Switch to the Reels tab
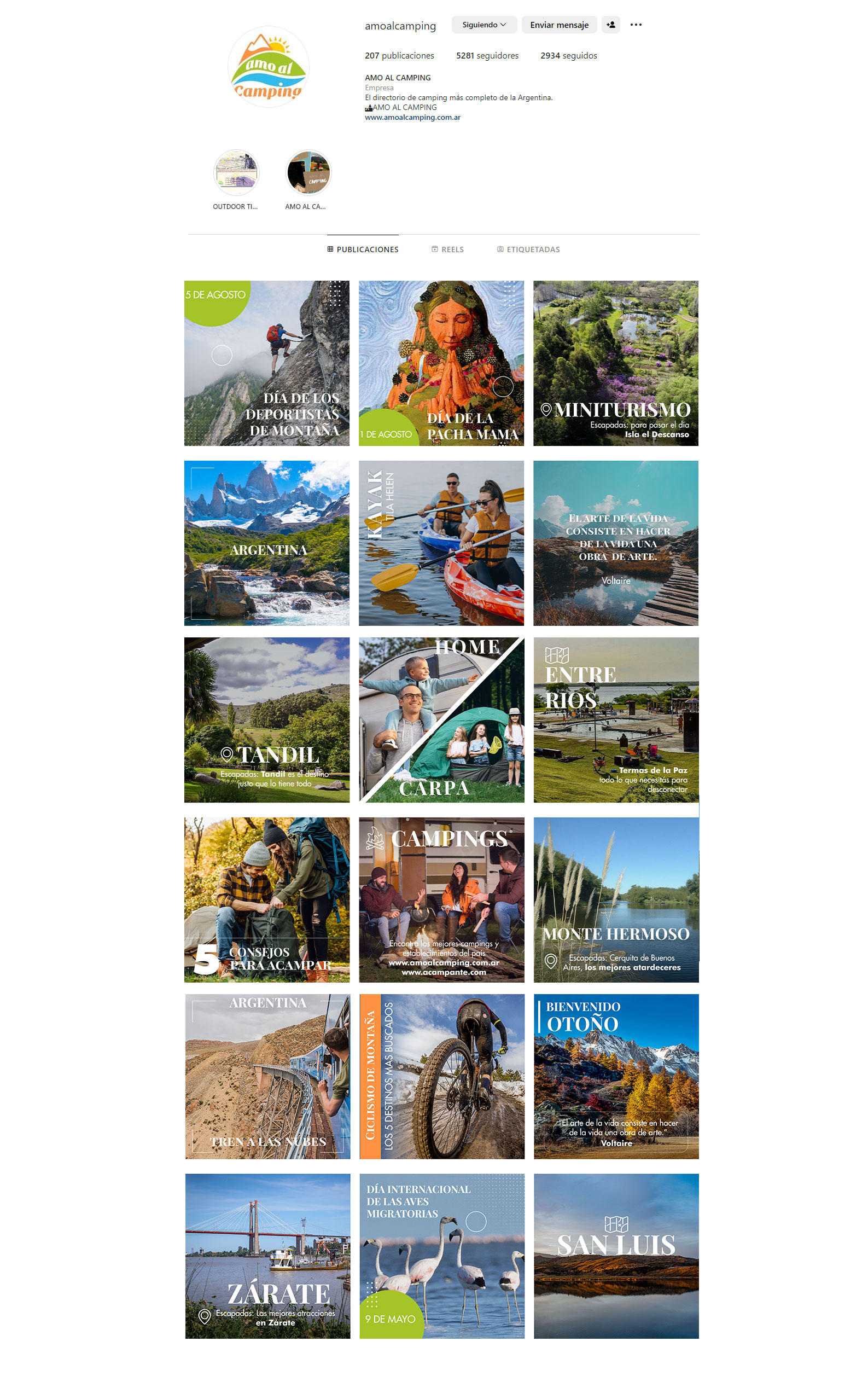The width and height of the screenshot is (868, 1382). pos(447,249)
